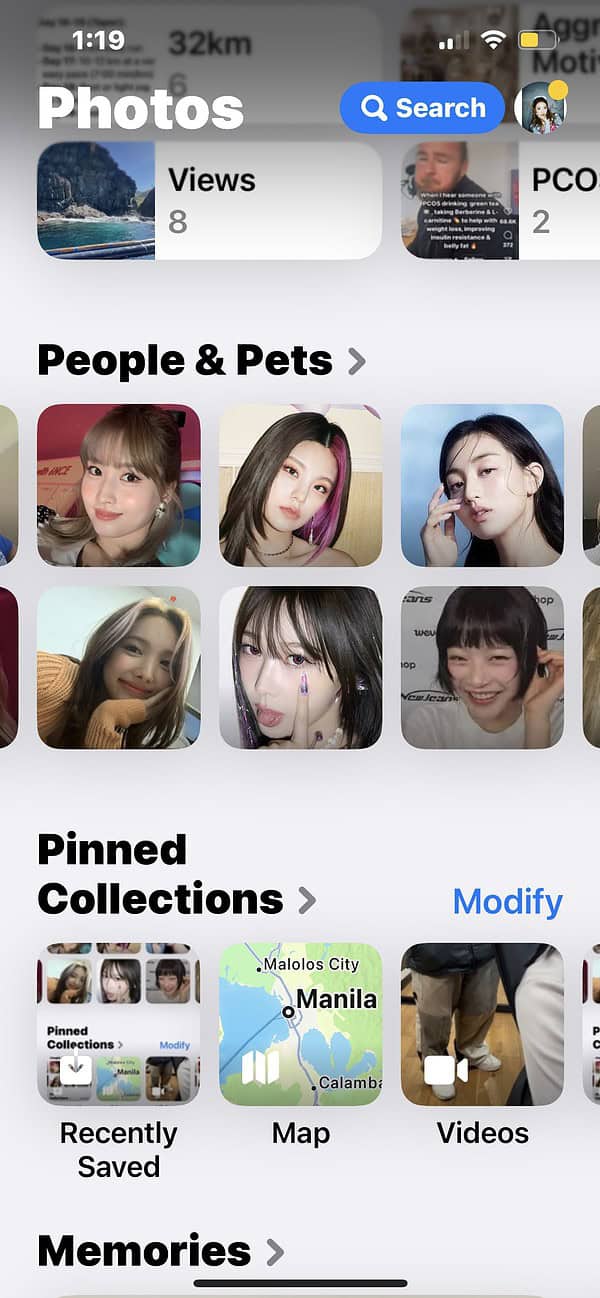Open the Views album
The width and height of the screenshot is (600, 1298).
209,200
